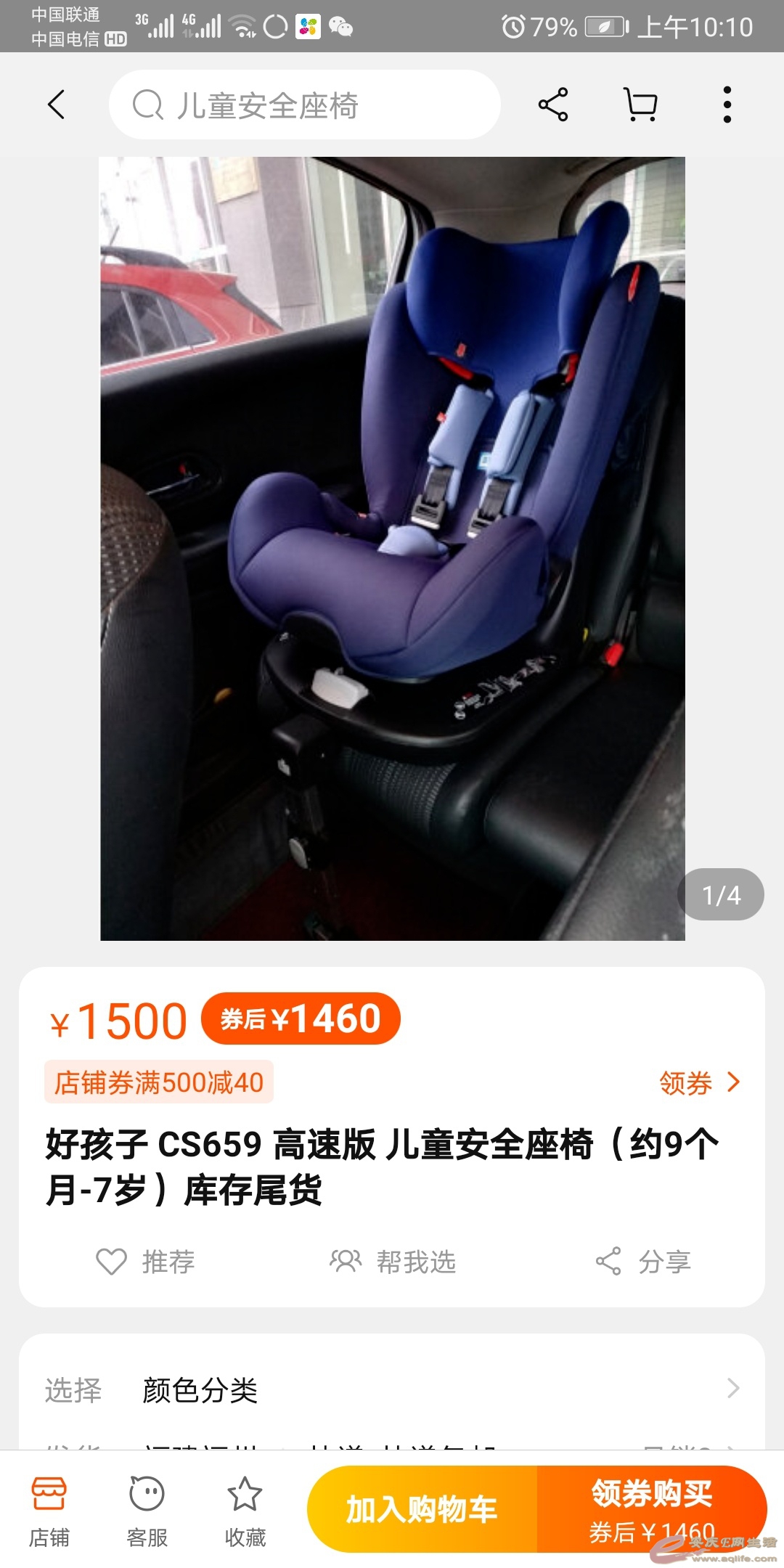Screen dimensions: 784x1568
Task: Tap 帮我选 to ask for help choosing
Action: coord(393,1262)
